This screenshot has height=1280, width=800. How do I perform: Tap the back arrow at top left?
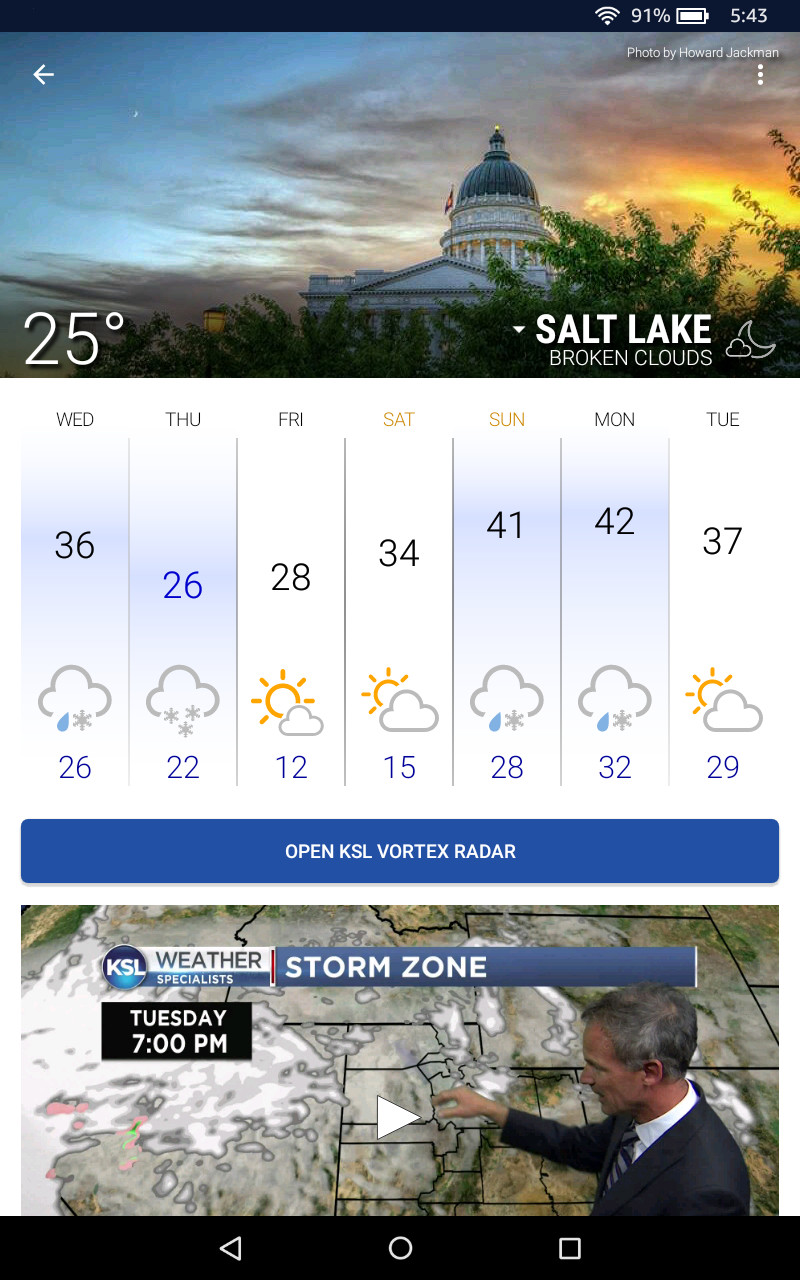43,74
